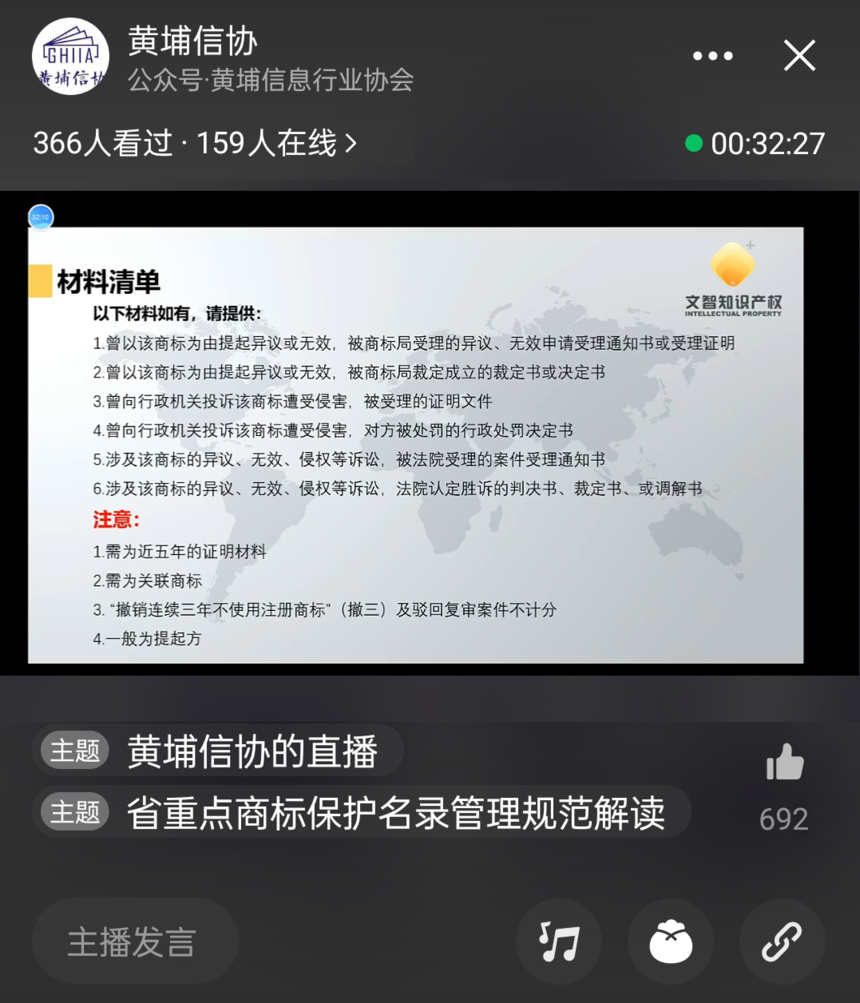View the online viewers list

point(195,143)
